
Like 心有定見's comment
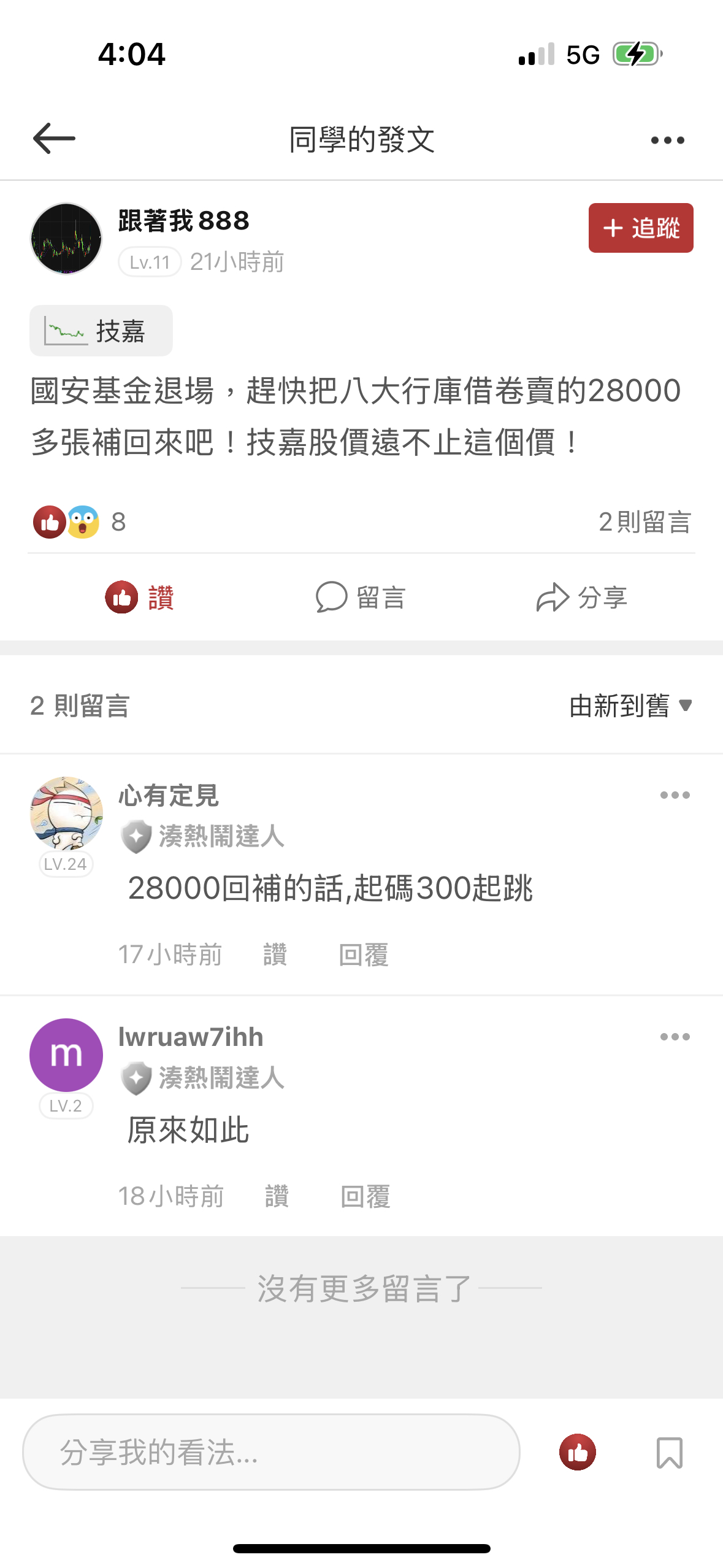(275, 955)
